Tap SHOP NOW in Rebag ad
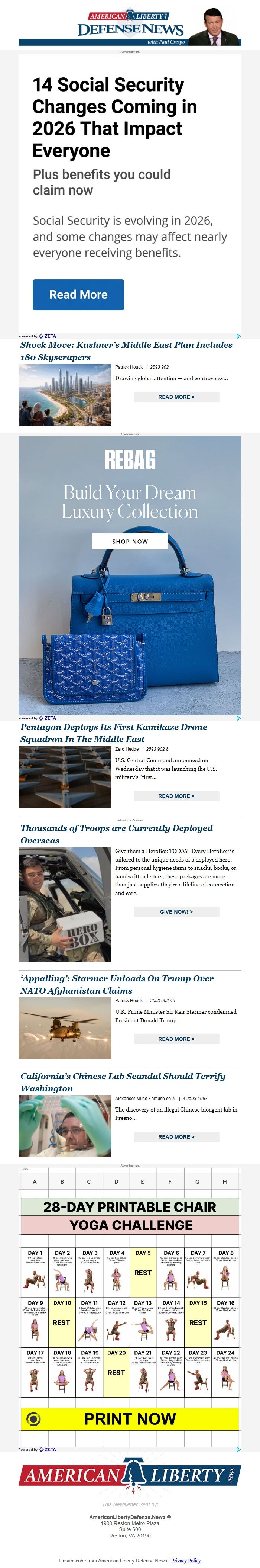 click(x=129, y=541)
